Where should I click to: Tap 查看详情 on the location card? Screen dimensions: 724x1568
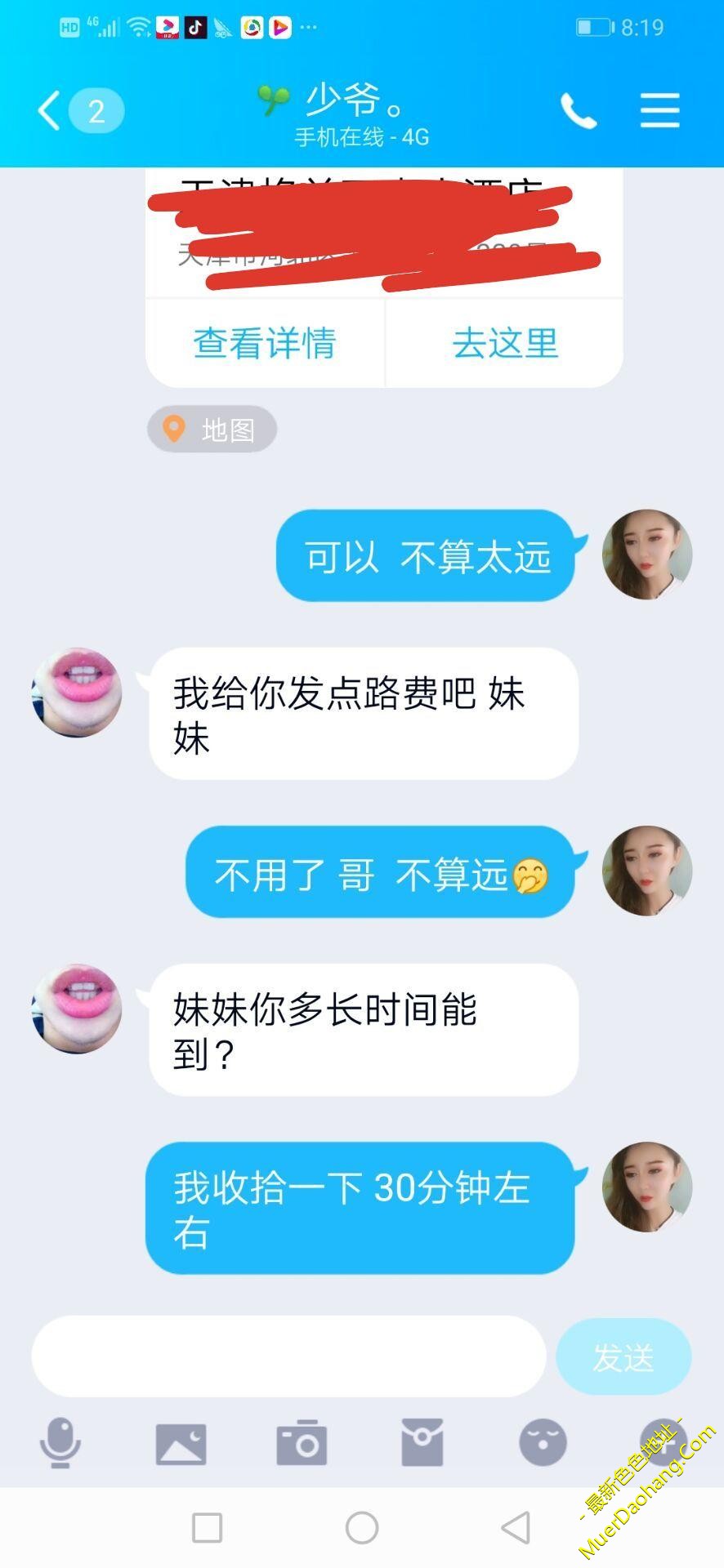pos(265,343)
